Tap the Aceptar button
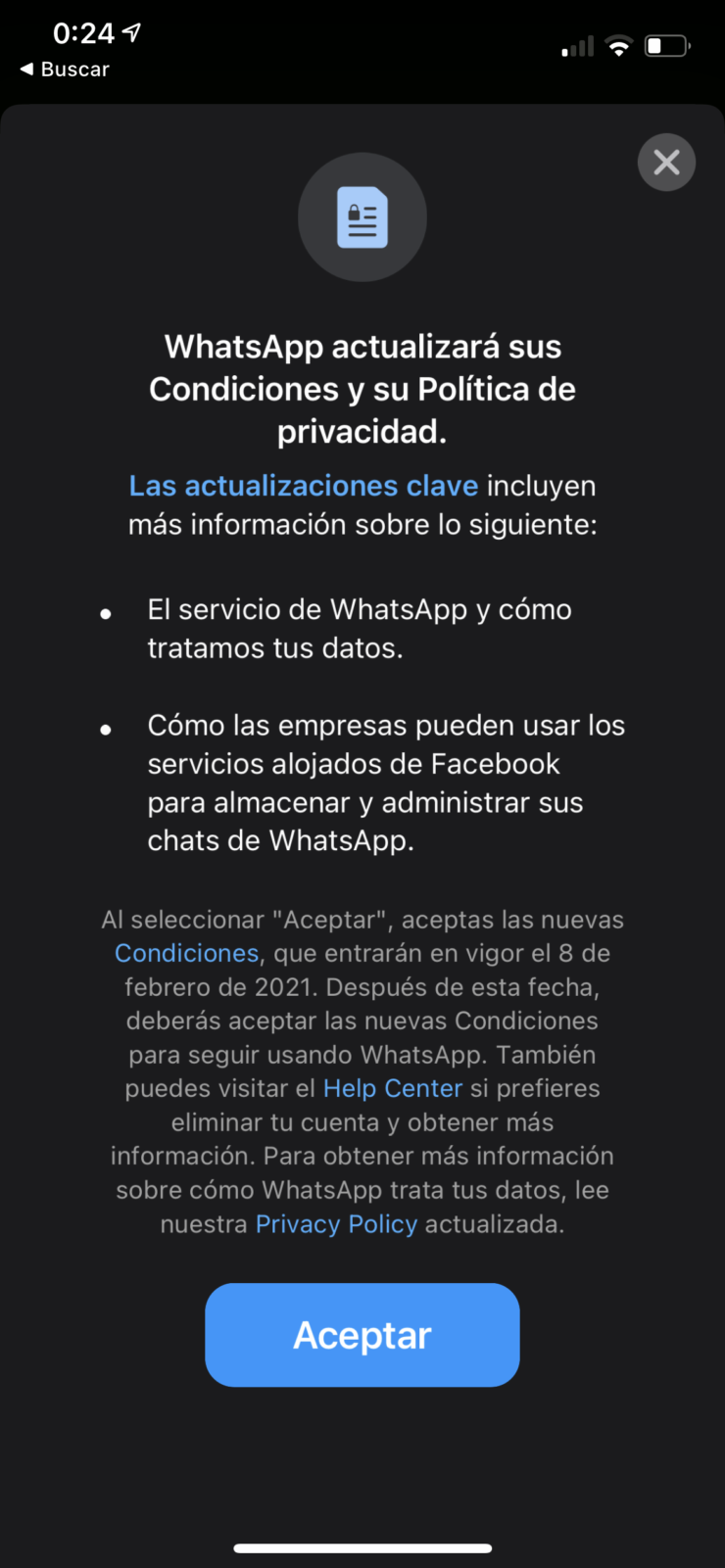 pos(362,1334)
